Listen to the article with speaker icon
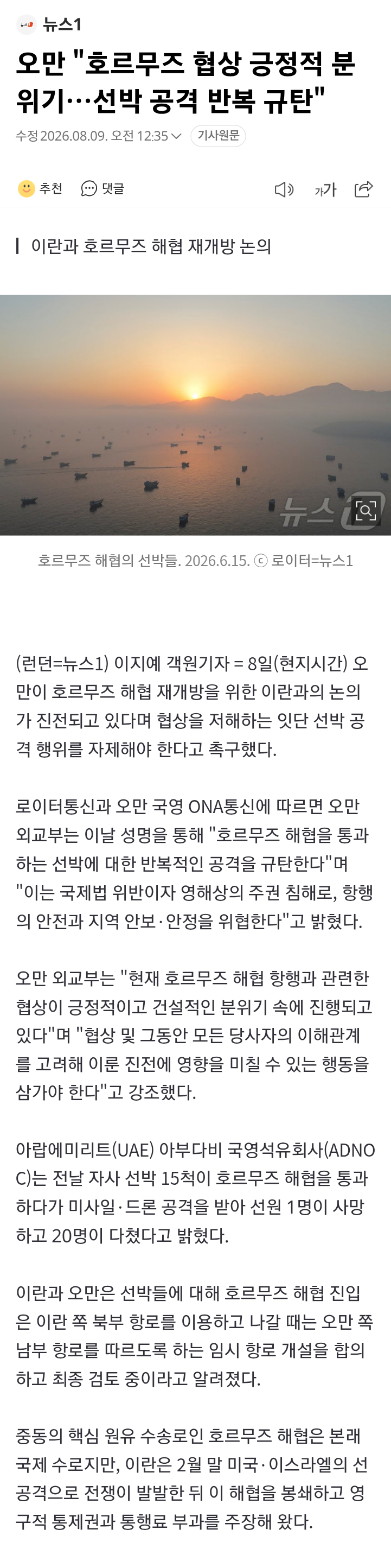The height and width of the screenshot is (1568, 391). 284,190
